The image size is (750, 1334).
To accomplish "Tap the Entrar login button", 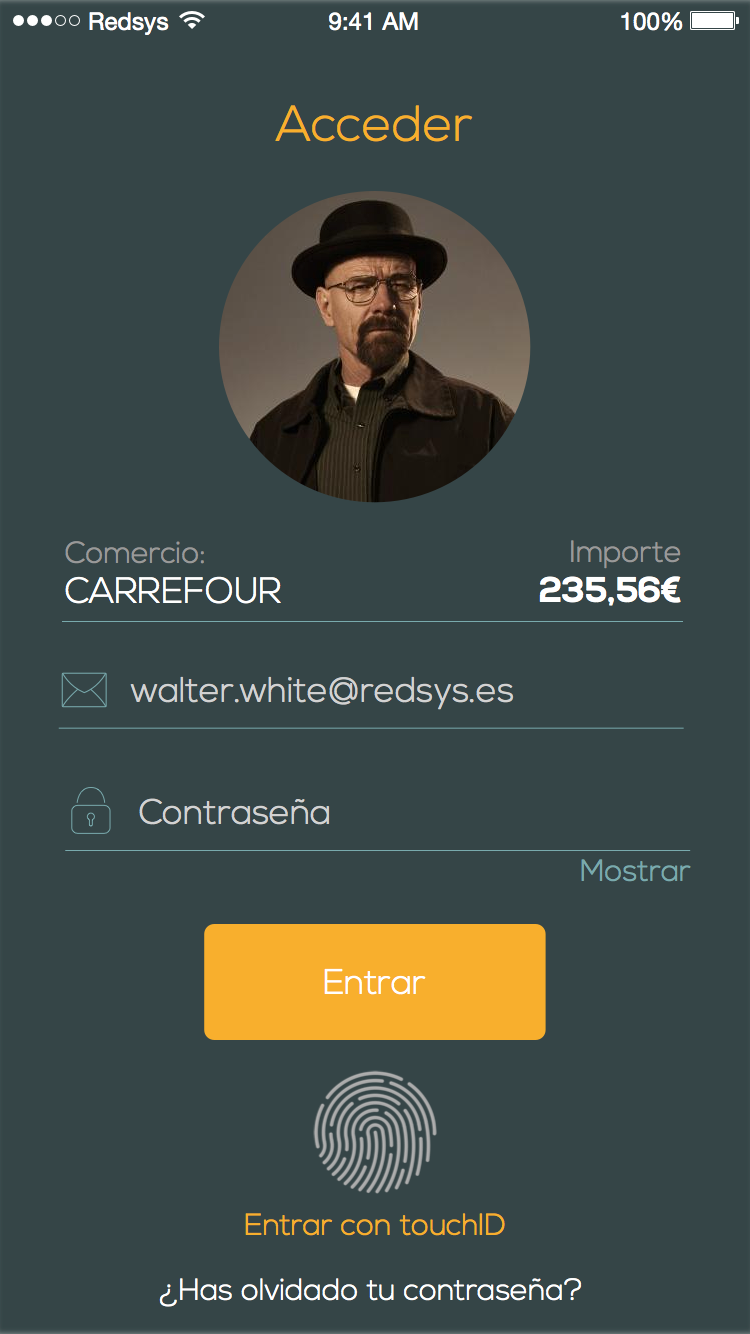I will [x=374, y=982].
